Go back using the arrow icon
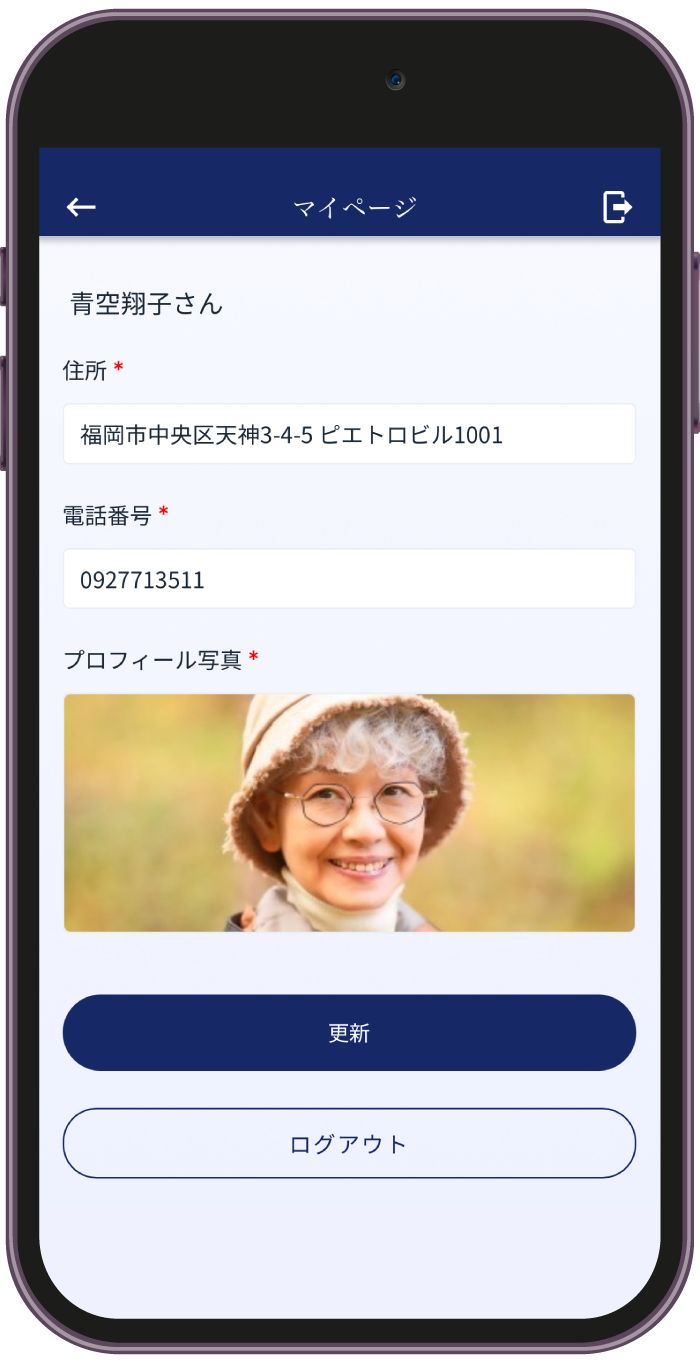The height and width of the screenshot is (1365, 700). coord(81,207)
